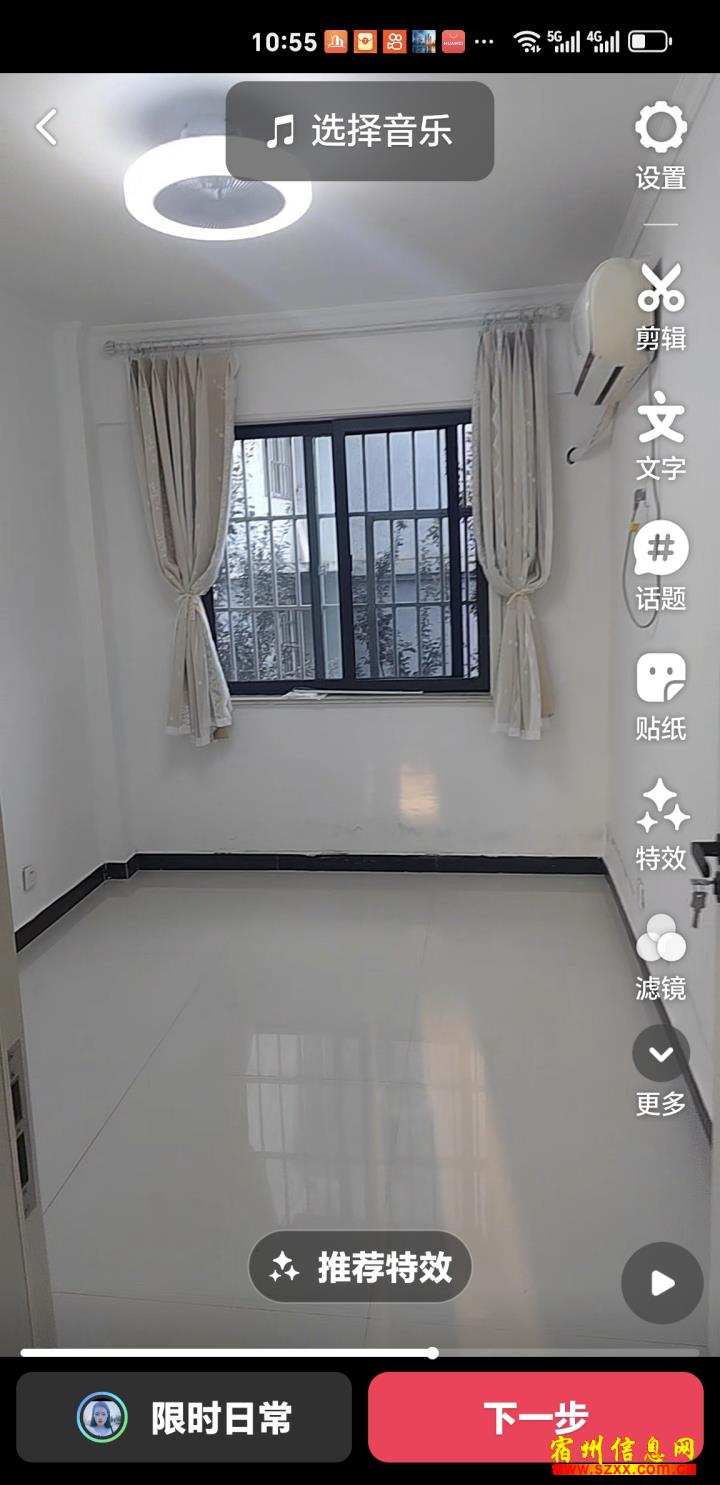
Task: Open the 剪辑 scissors editor
Action: 661,305
